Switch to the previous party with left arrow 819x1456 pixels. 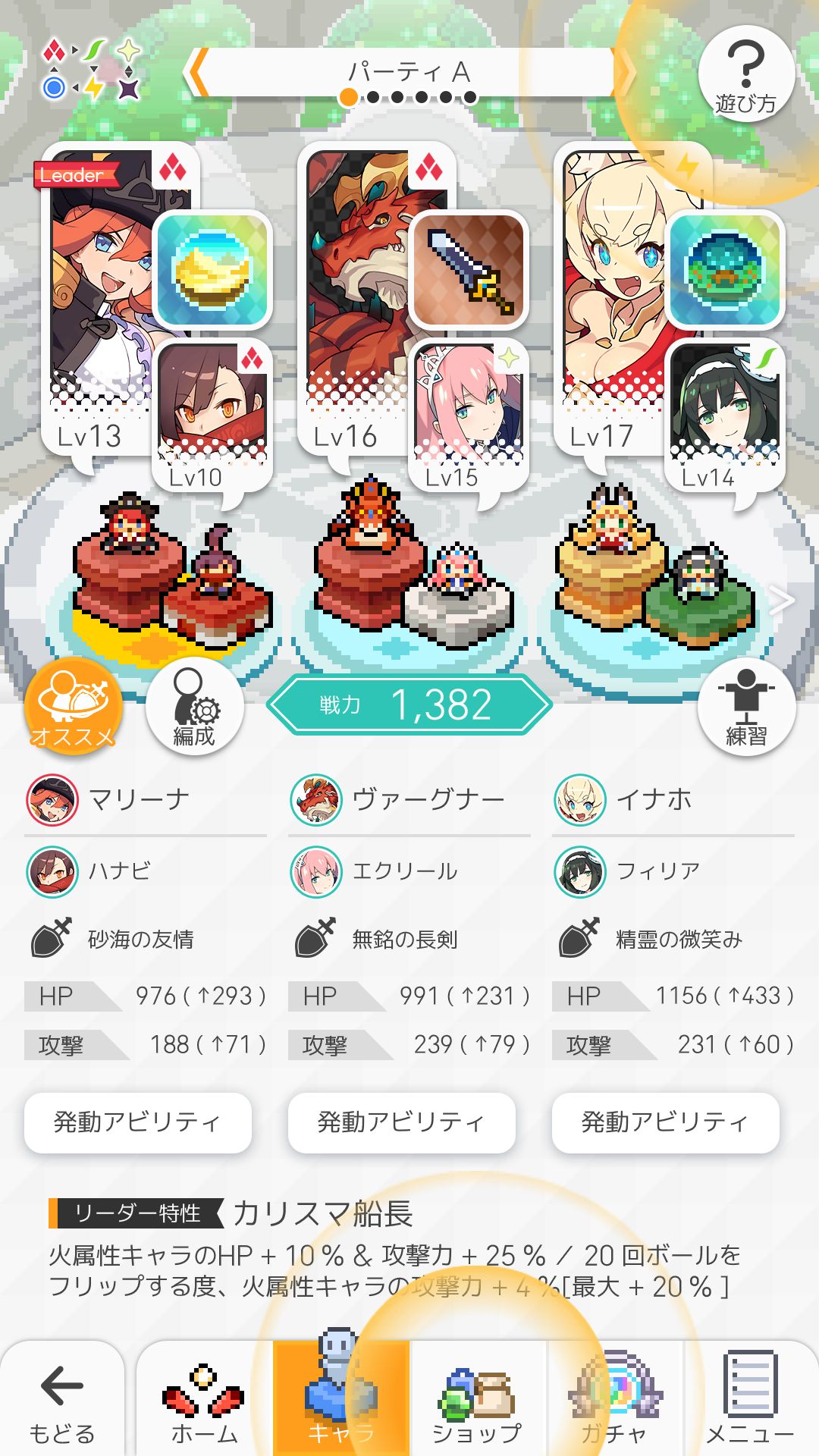coord(196,73)
